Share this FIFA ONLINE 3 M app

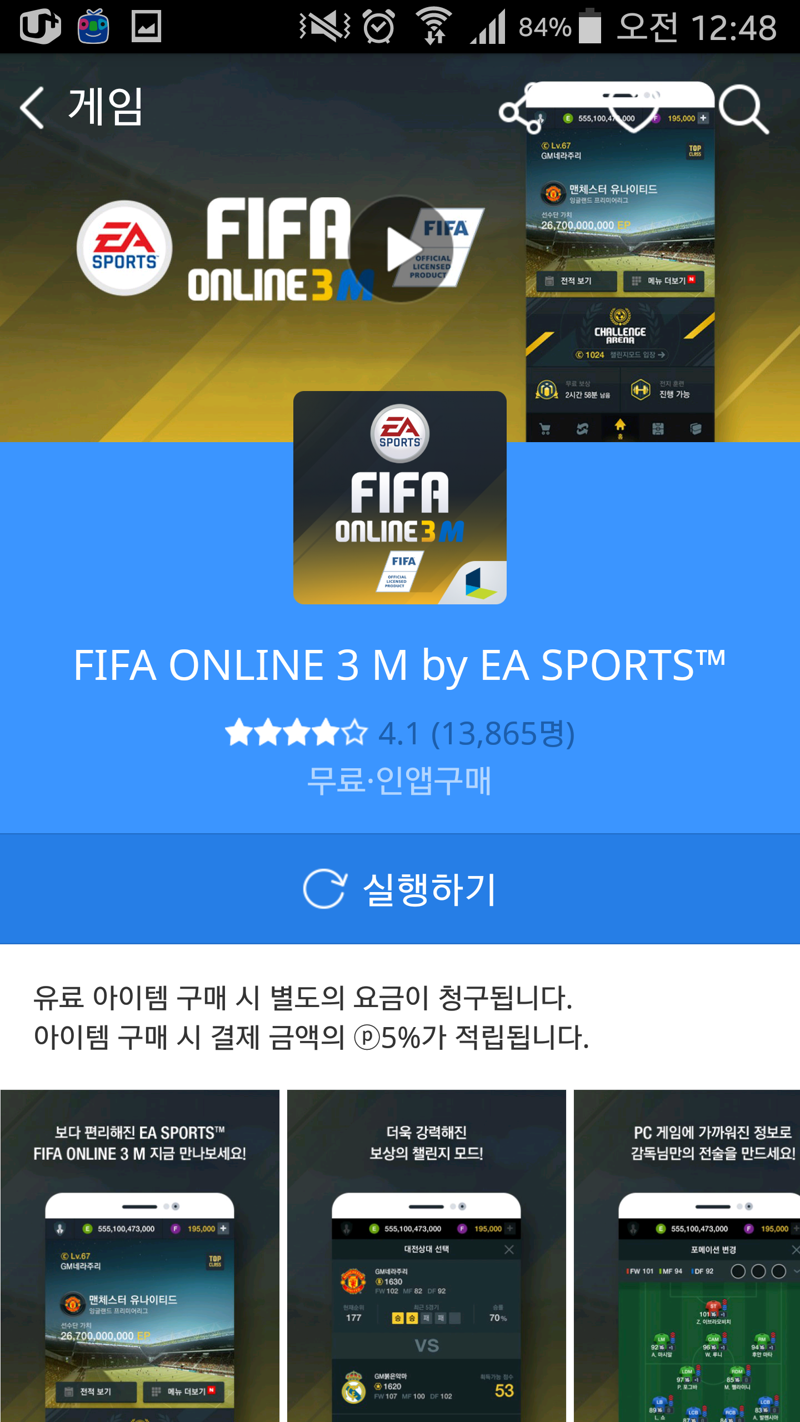(x=522, y=110)
